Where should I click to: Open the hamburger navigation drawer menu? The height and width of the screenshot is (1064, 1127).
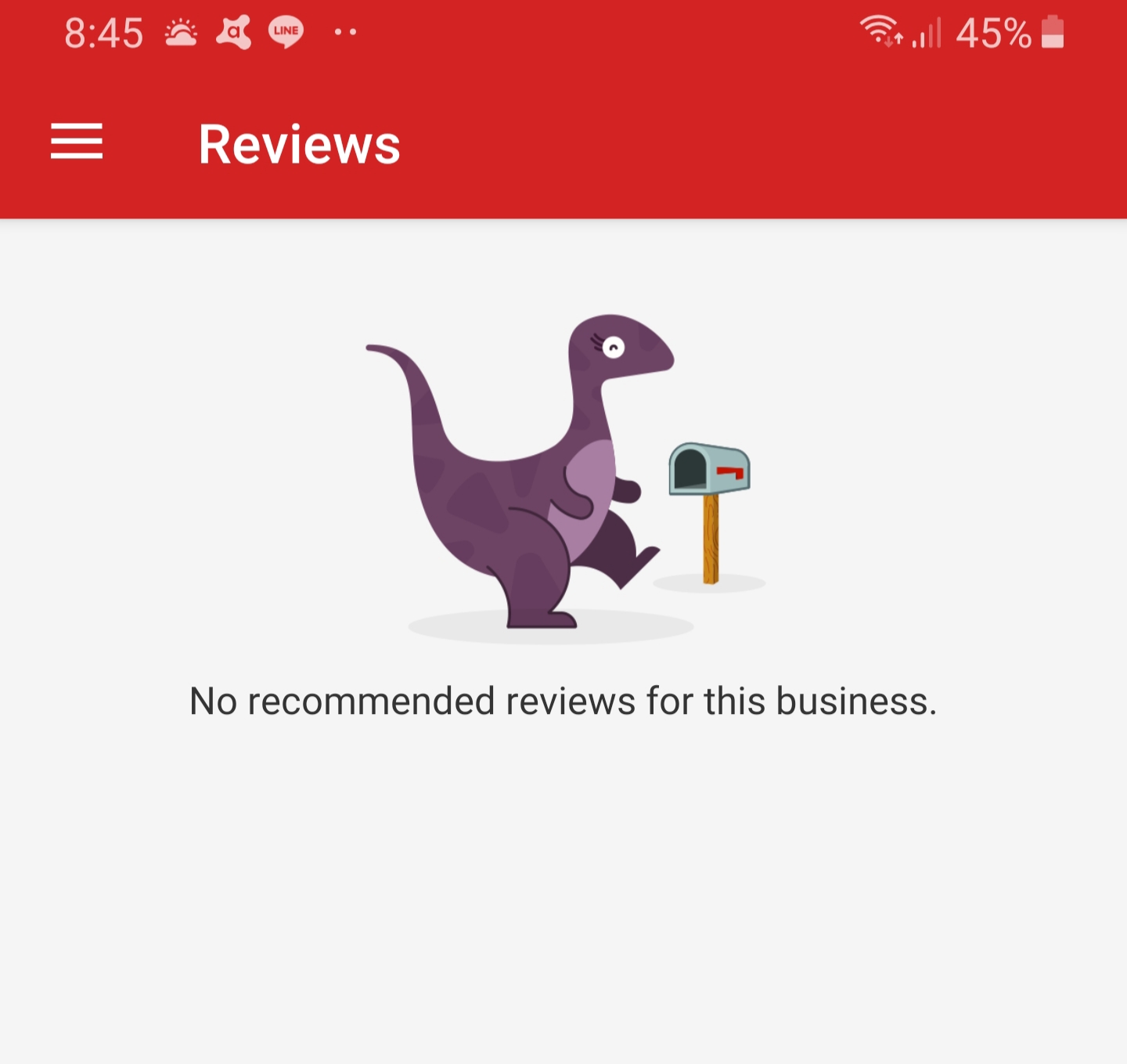(77, 142)
